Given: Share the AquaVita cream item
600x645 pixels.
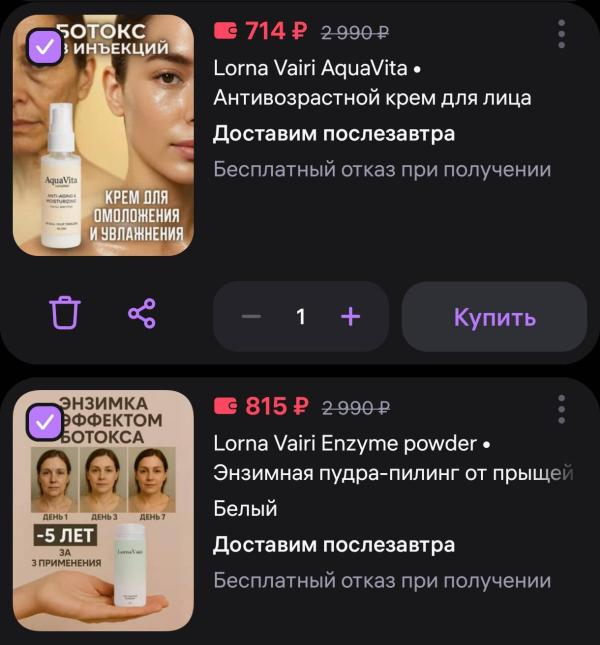Looking at the screenshot, I should [142, 315].
